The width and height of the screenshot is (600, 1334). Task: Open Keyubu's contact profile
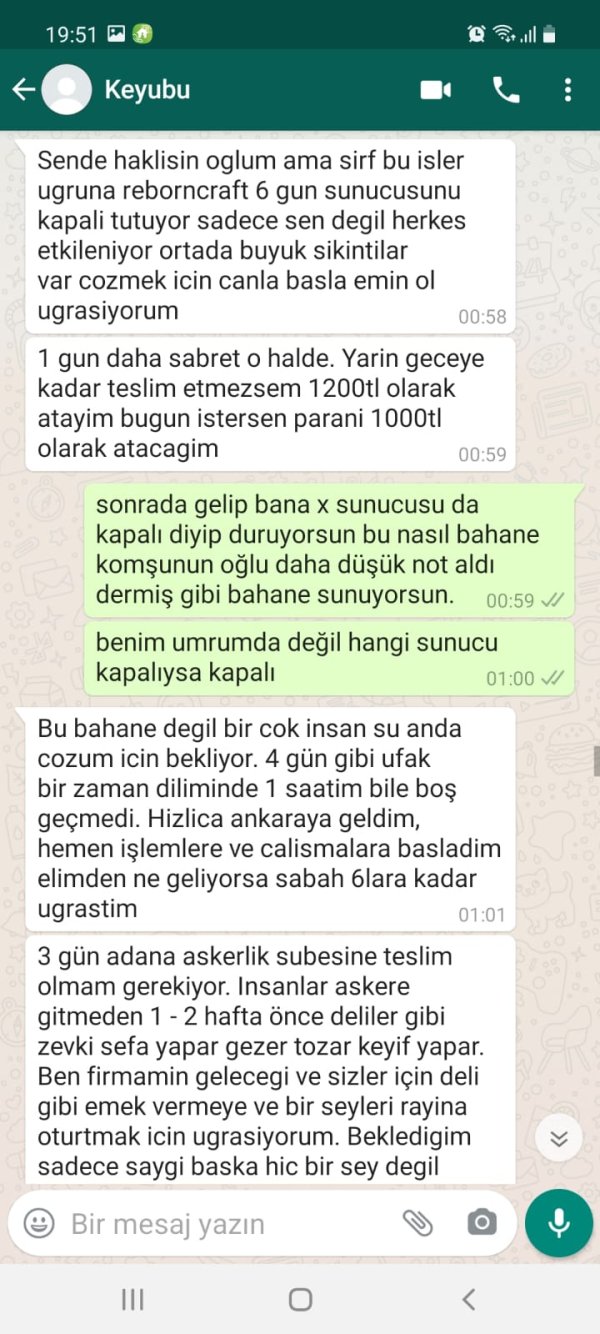point(147,90)
